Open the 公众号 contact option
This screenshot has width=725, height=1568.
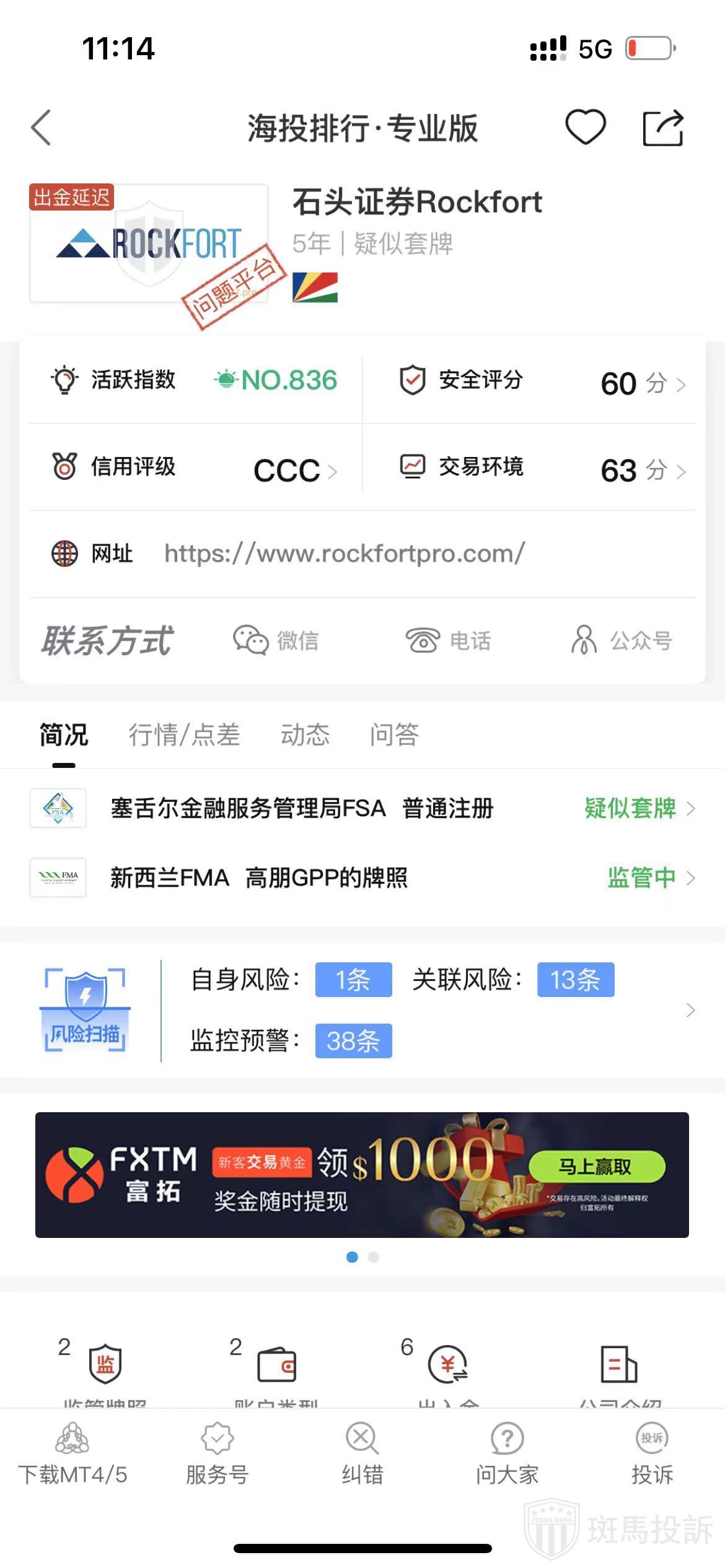coord(622,640)
